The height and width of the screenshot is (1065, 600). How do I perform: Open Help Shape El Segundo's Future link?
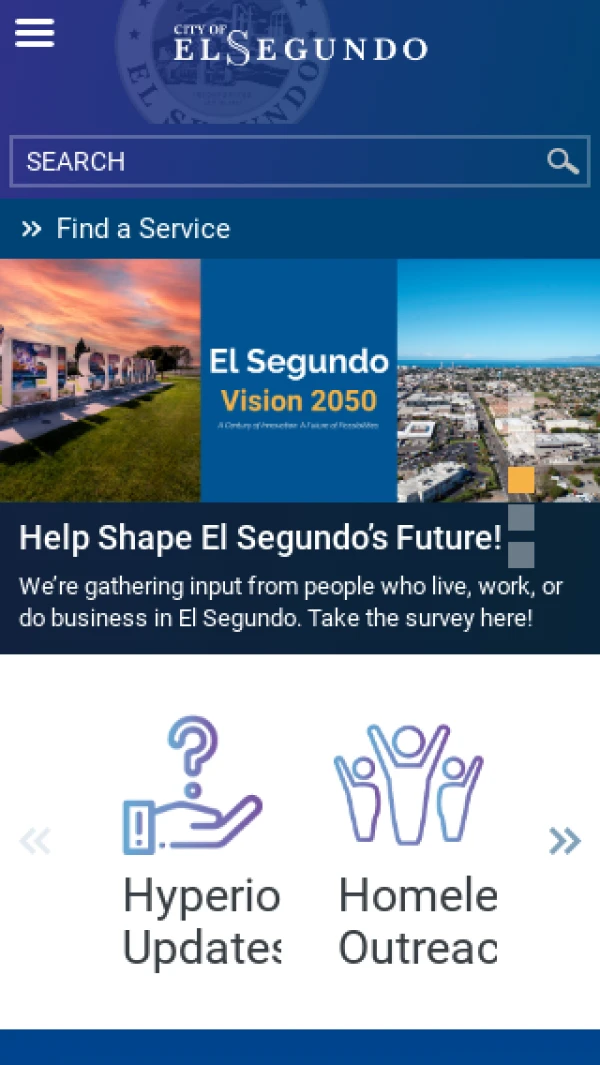coord(260,539)
